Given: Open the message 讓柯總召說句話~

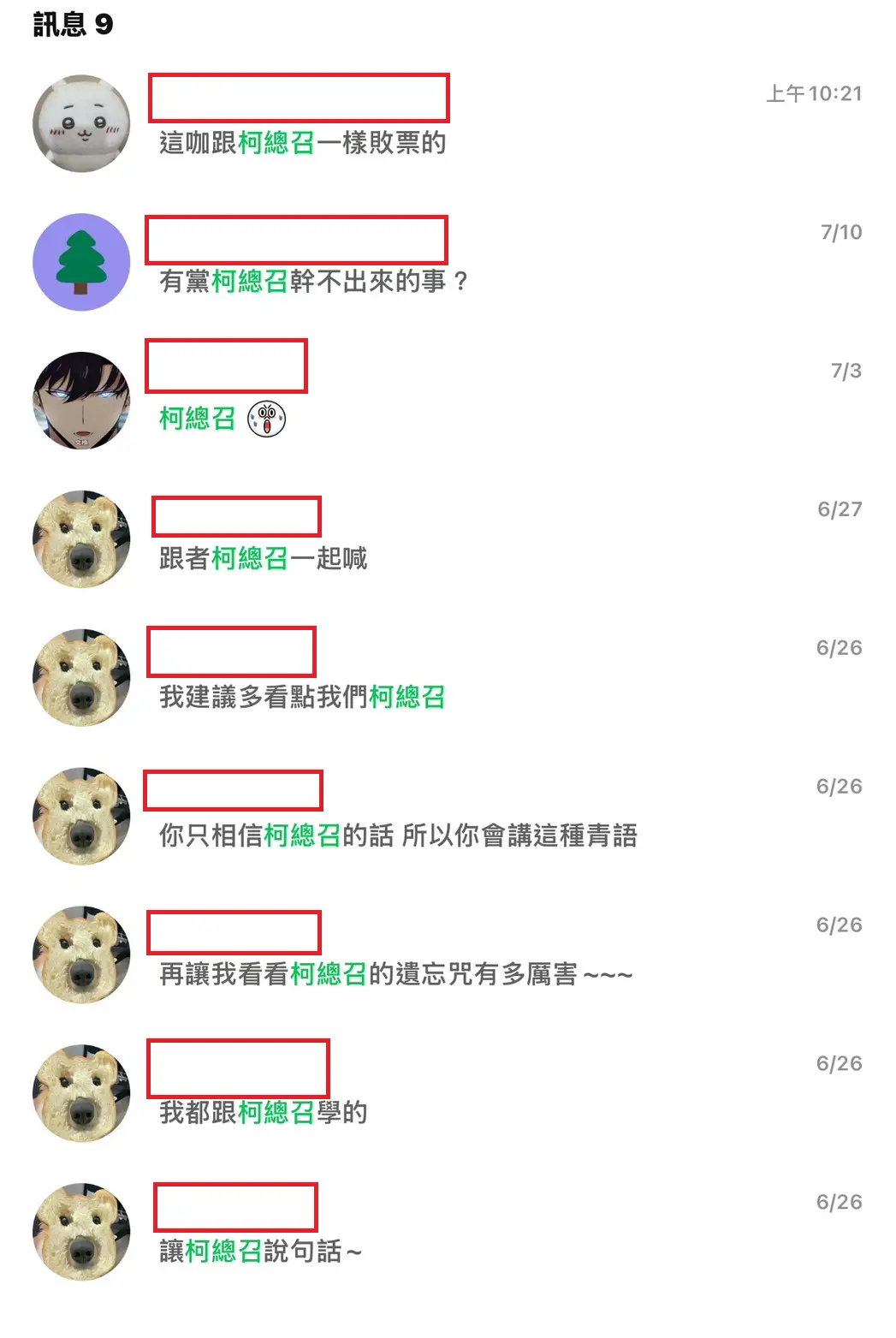Looking at the screenshot, I should point(260,1252).
